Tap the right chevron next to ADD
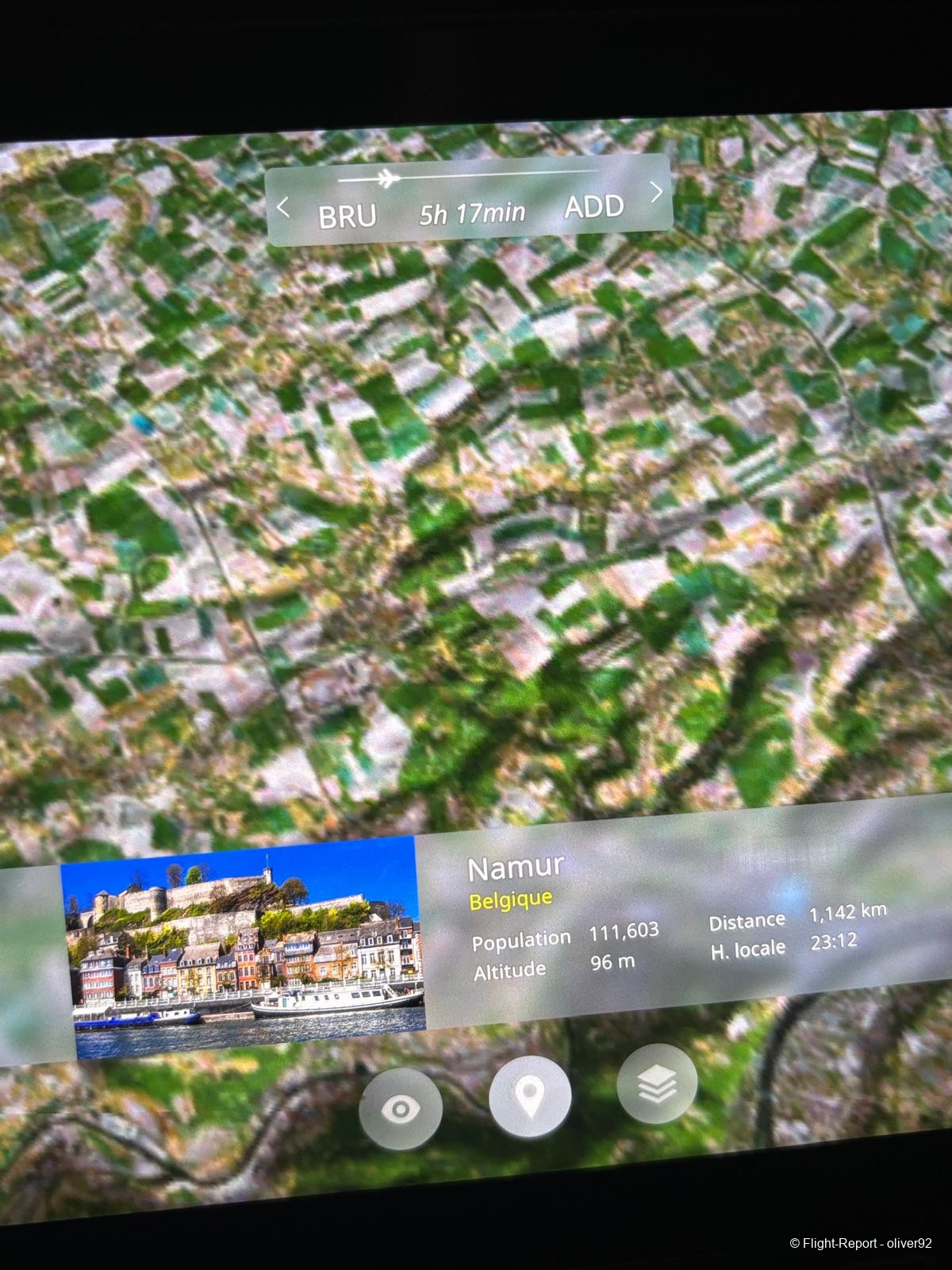The width and height of the screenshot is (952, 1270). click(x=656, y=192)
